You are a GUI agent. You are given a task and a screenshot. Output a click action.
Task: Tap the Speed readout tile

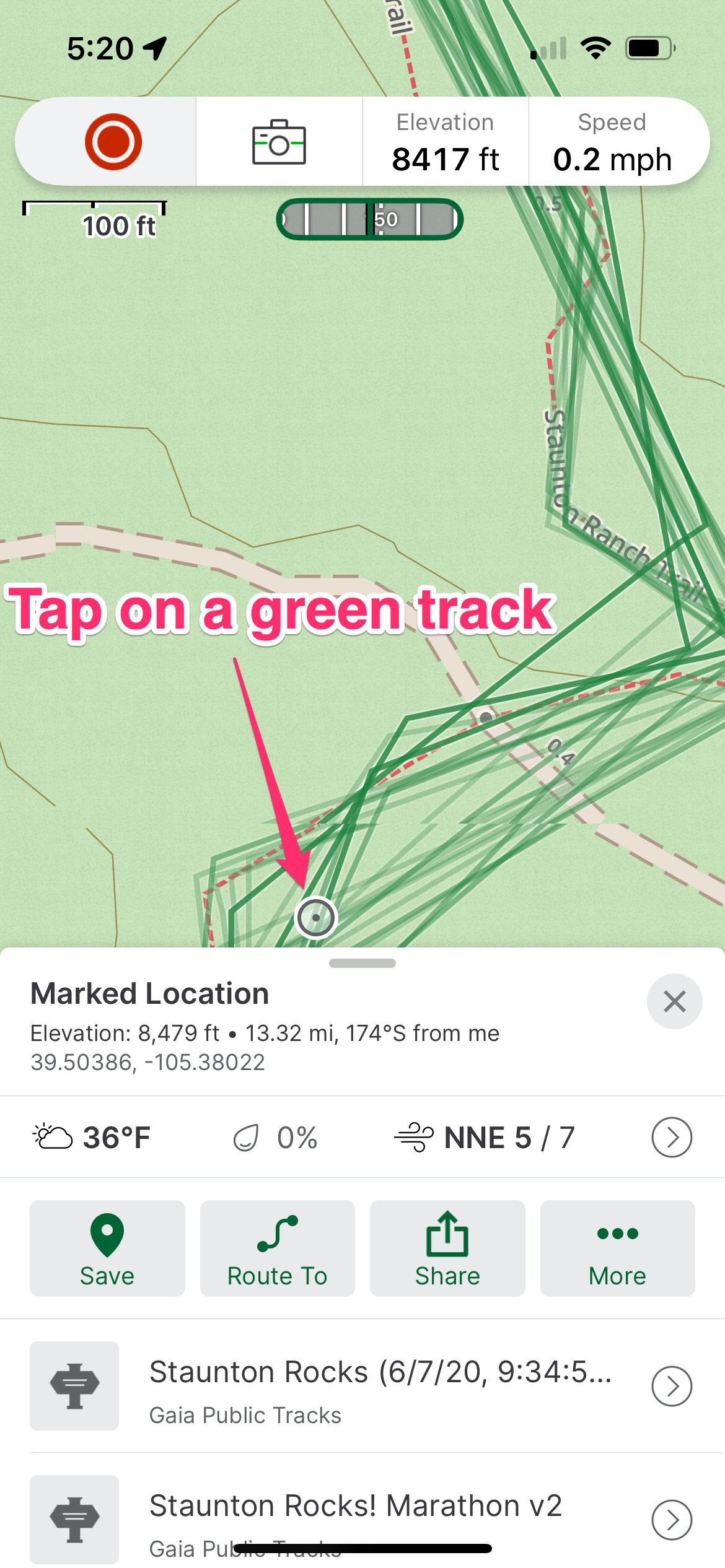point(612,142)
